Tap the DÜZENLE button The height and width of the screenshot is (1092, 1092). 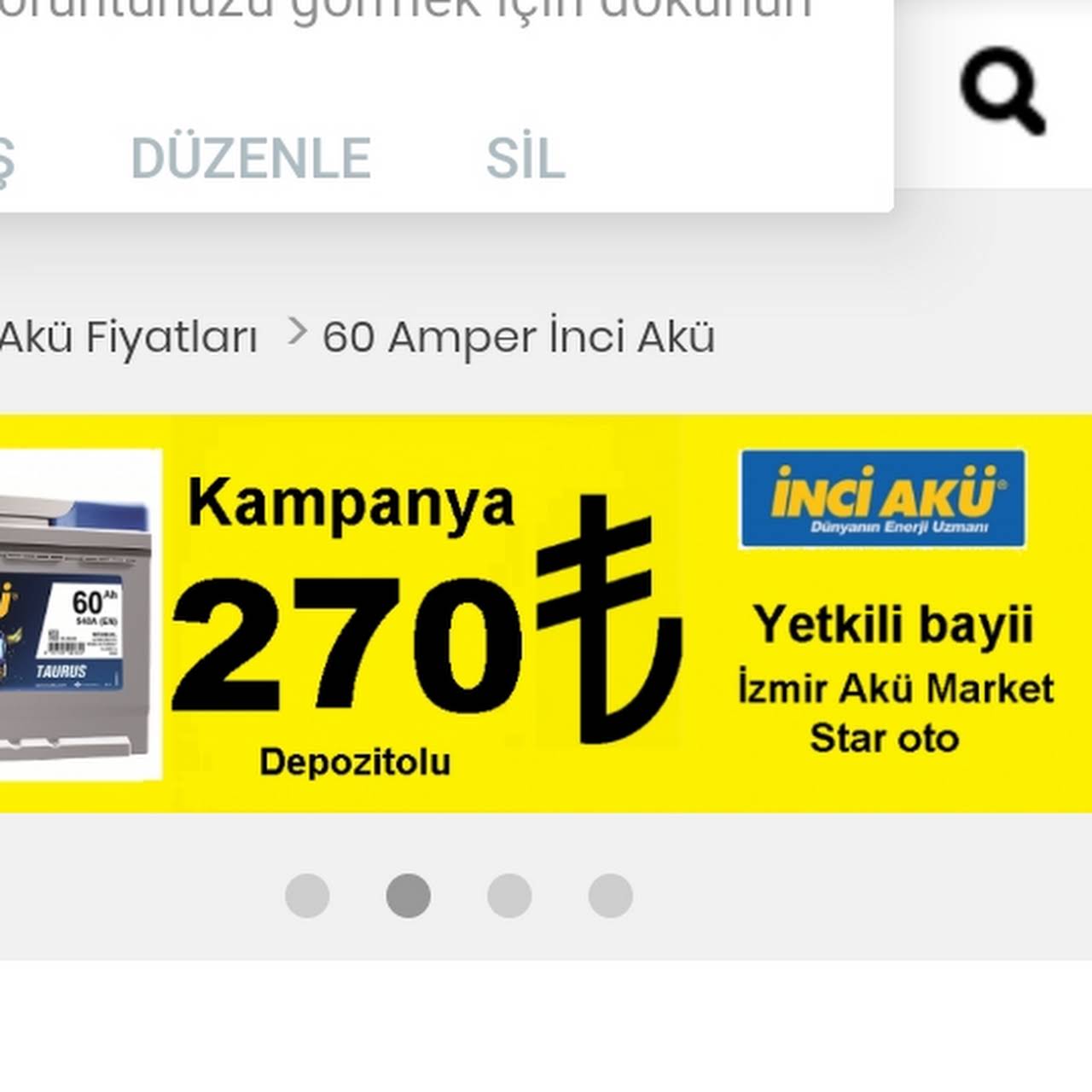click(251, 159)
